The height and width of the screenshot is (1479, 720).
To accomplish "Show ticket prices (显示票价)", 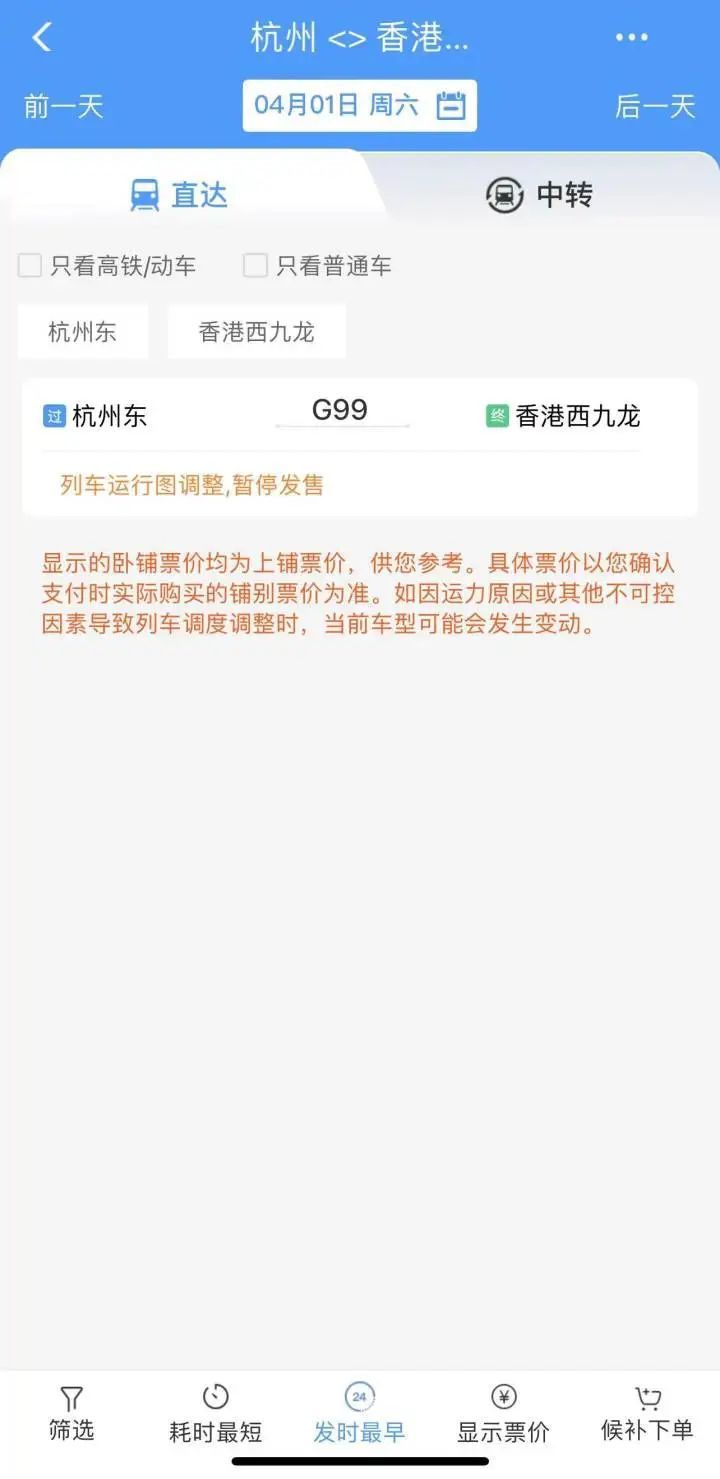I will tap(503, 1413).
